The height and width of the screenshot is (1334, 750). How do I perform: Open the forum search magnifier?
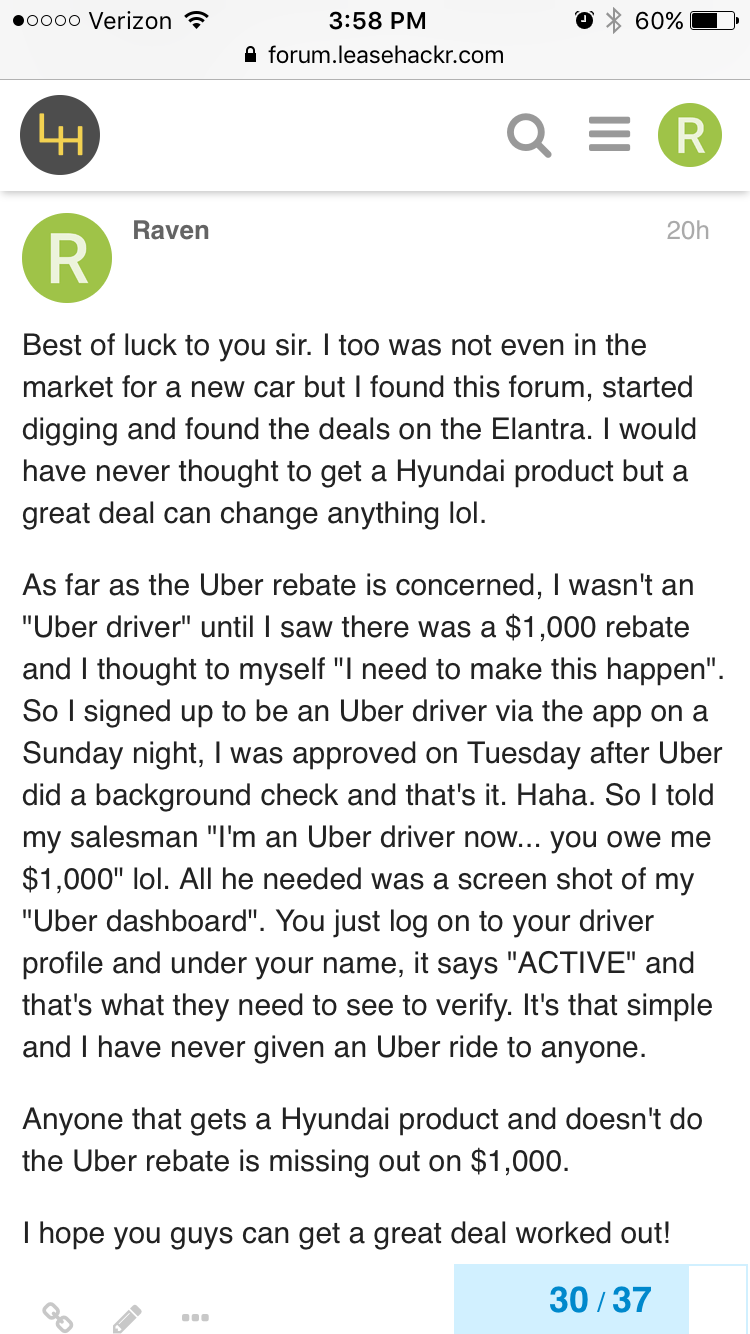[x=529, y=135]
